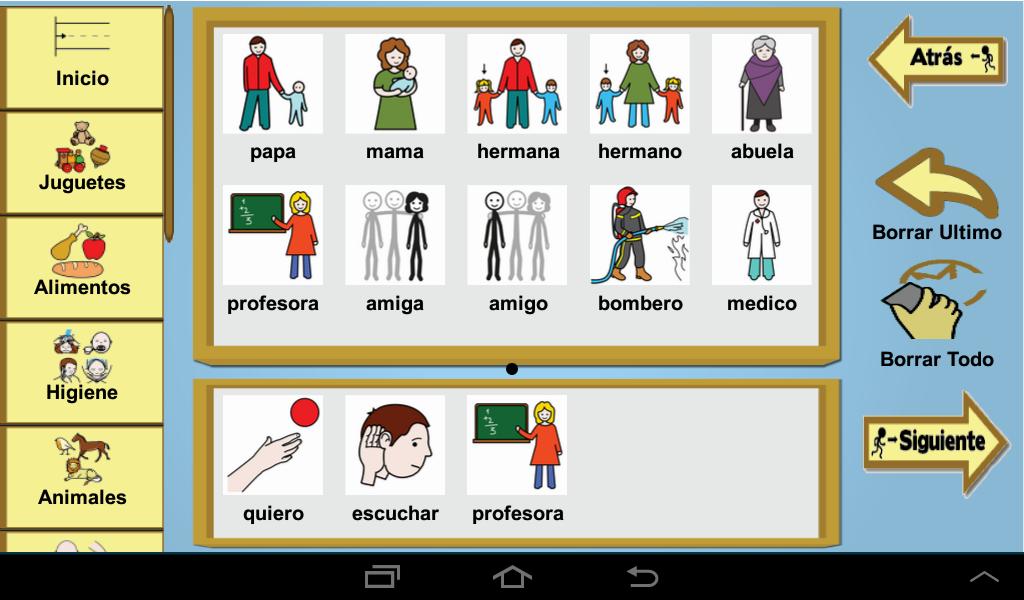Select the medico pictogram

click(x=762, y=247)
